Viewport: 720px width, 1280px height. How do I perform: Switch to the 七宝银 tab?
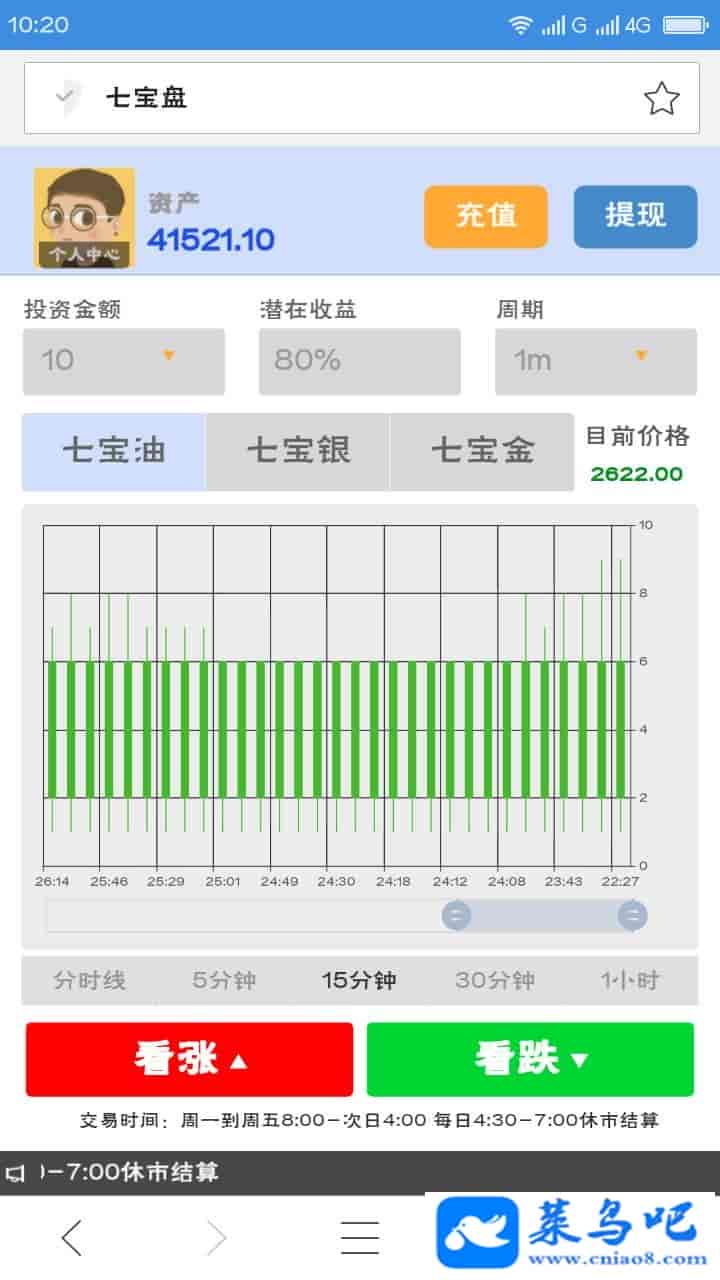pyautogui.click(x=298, y=451)
